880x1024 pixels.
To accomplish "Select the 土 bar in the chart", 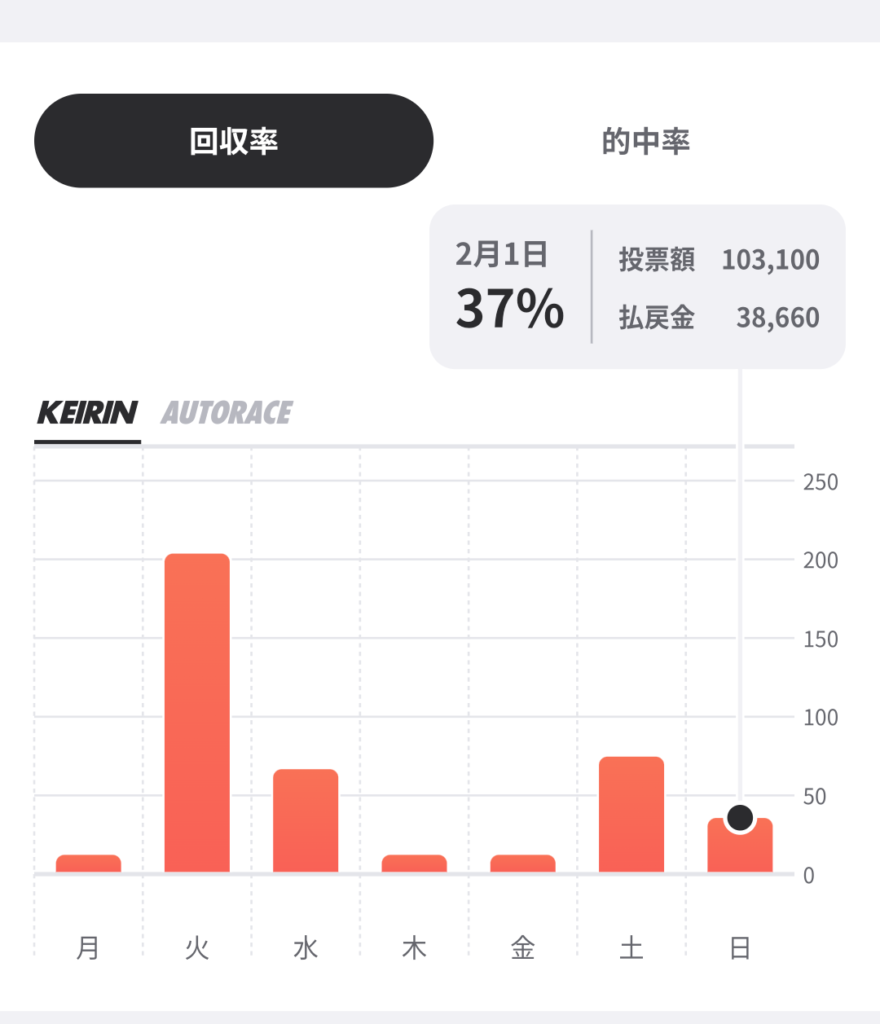I will (x=631, y=815).
